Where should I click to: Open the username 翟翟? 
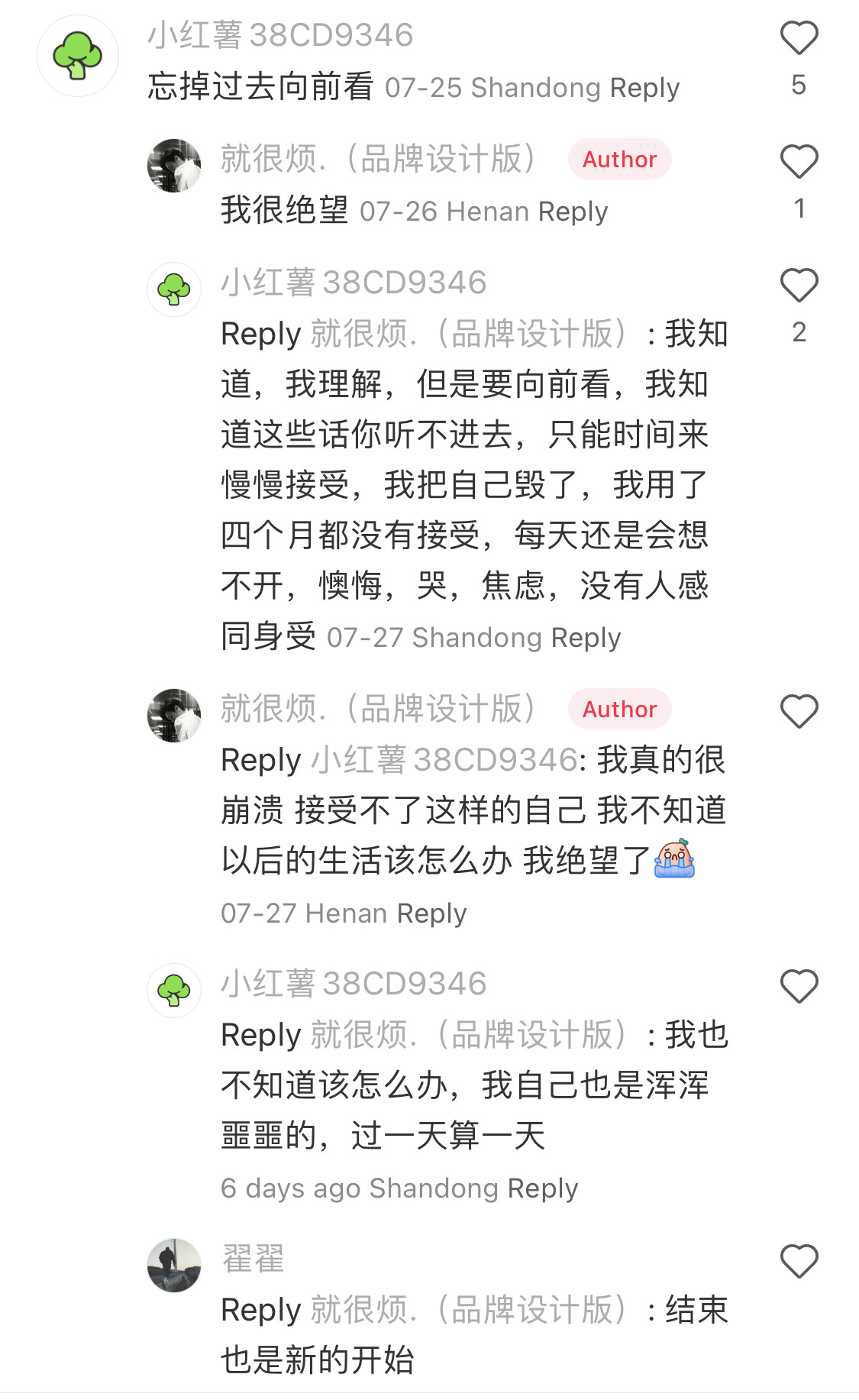[x=253, y=1259]
